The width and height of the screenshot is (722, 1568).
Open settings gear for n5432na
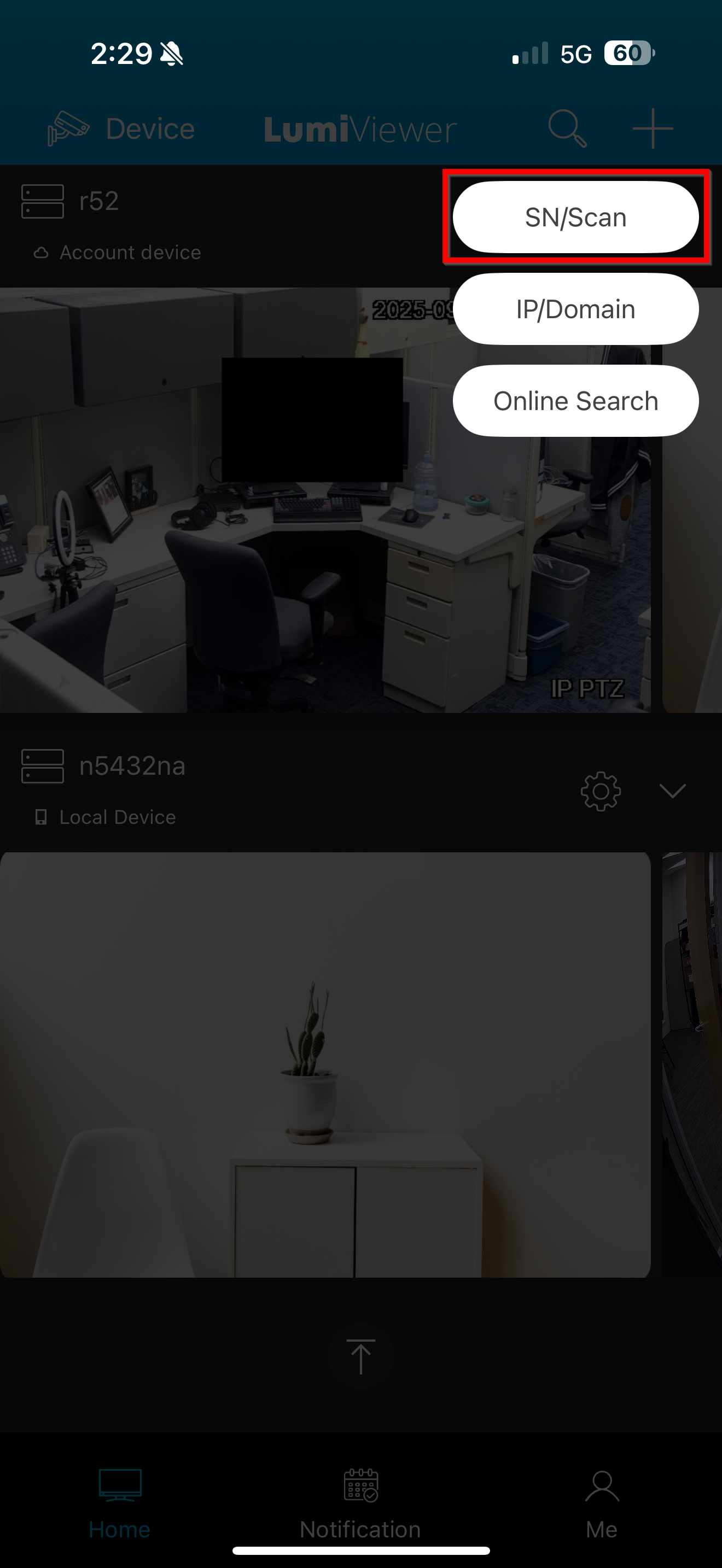click(x=600, y=791)
